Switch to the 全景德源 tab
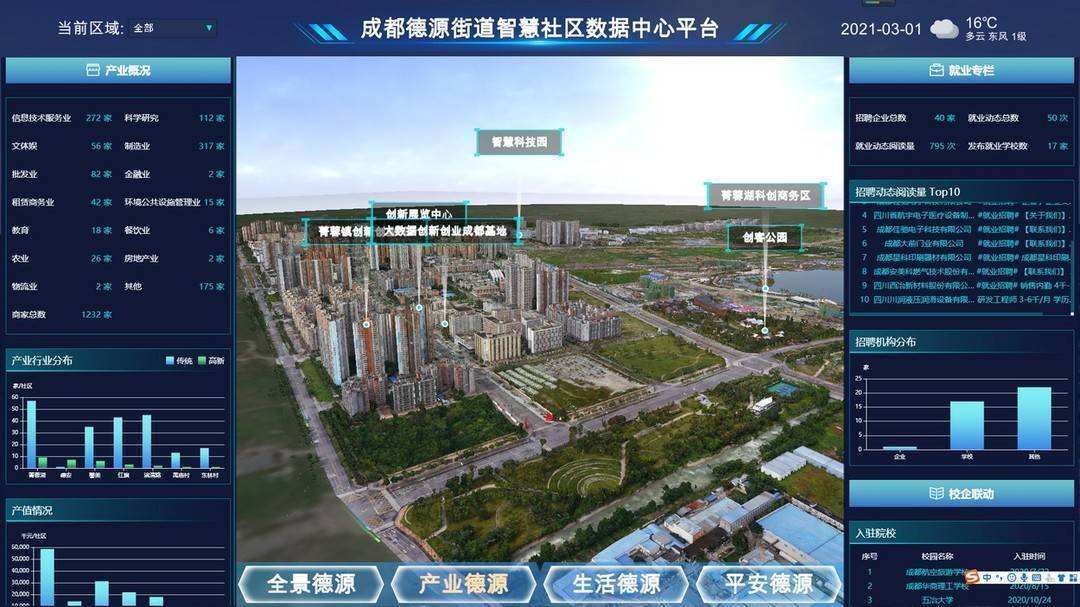 click(311, 584)
